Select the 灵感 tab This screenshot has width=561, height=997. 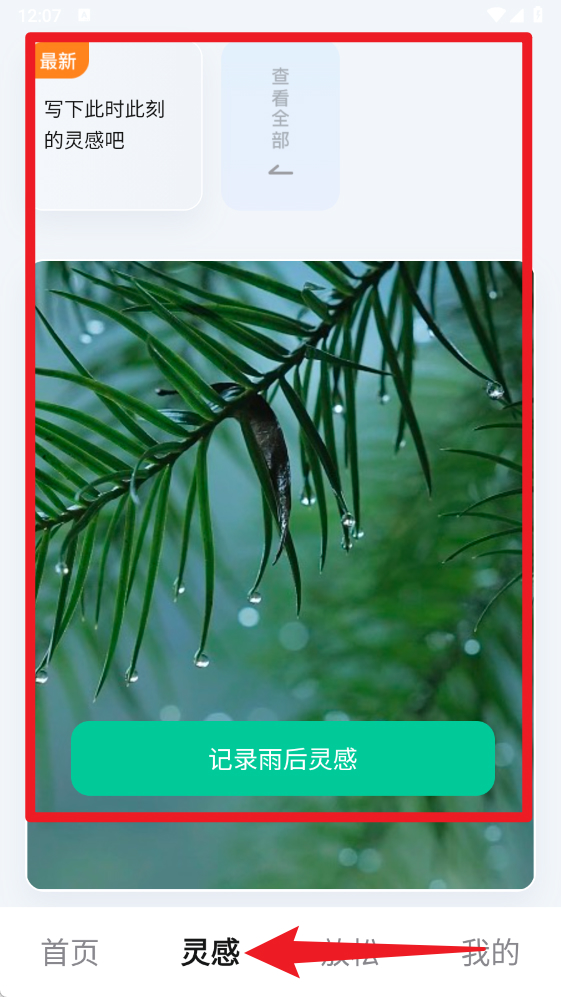pyautogui.click(x=211, y=952)
